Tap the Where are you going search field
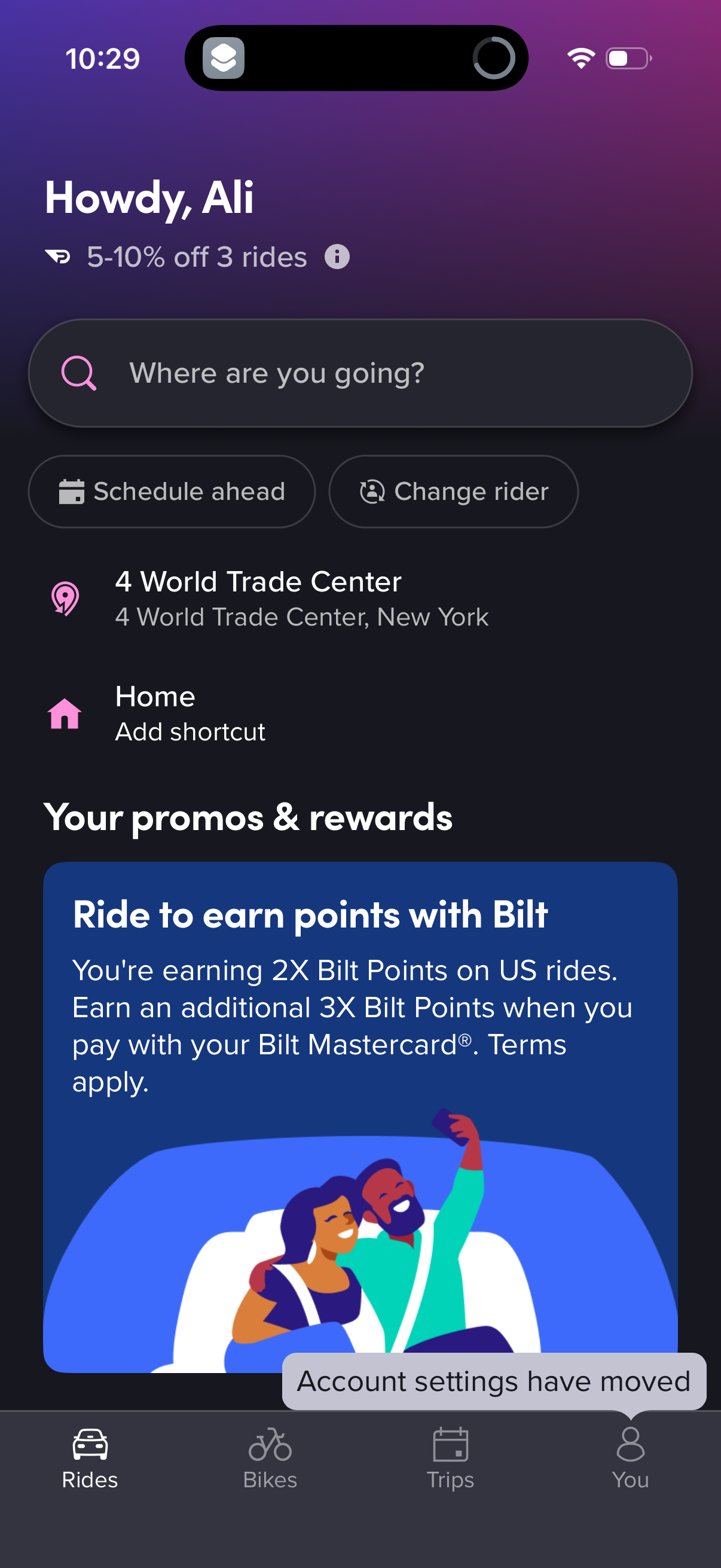The height and width of the screenshot is (1568, 721). click(x=360, y=373)
